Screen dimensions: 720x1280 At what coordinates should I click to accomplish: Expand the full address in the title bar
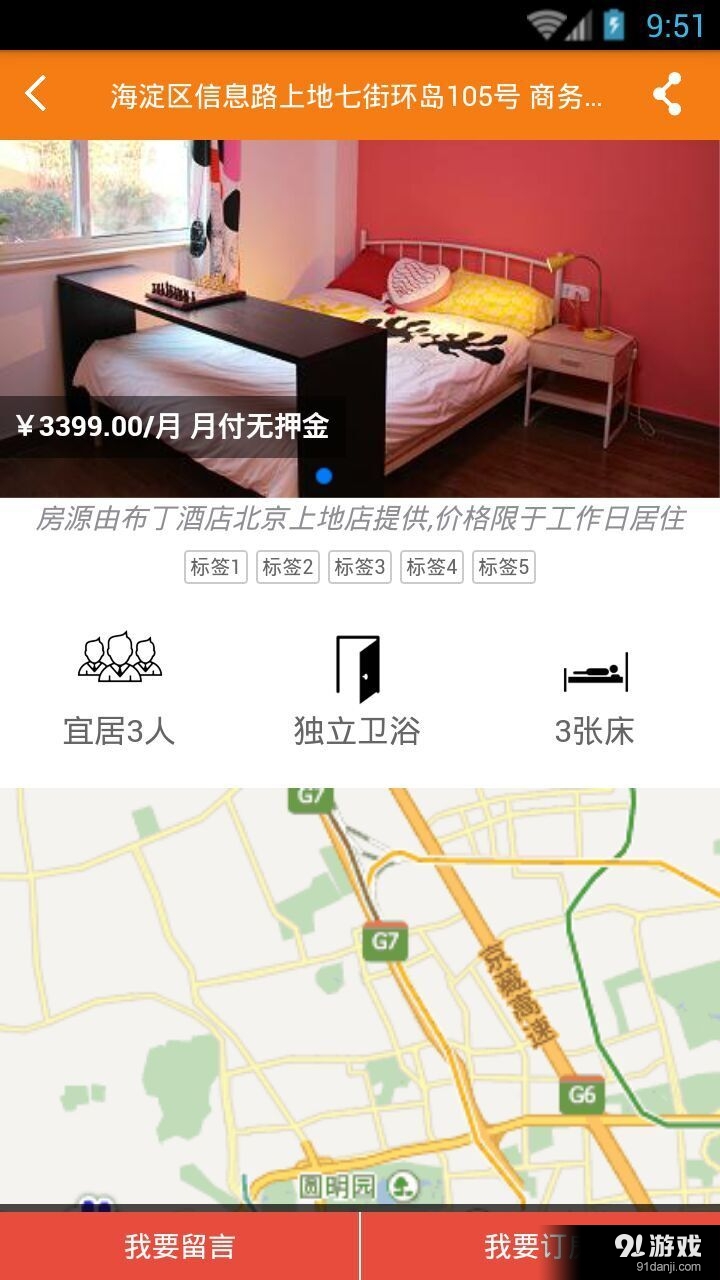click(x=350, y=95)
